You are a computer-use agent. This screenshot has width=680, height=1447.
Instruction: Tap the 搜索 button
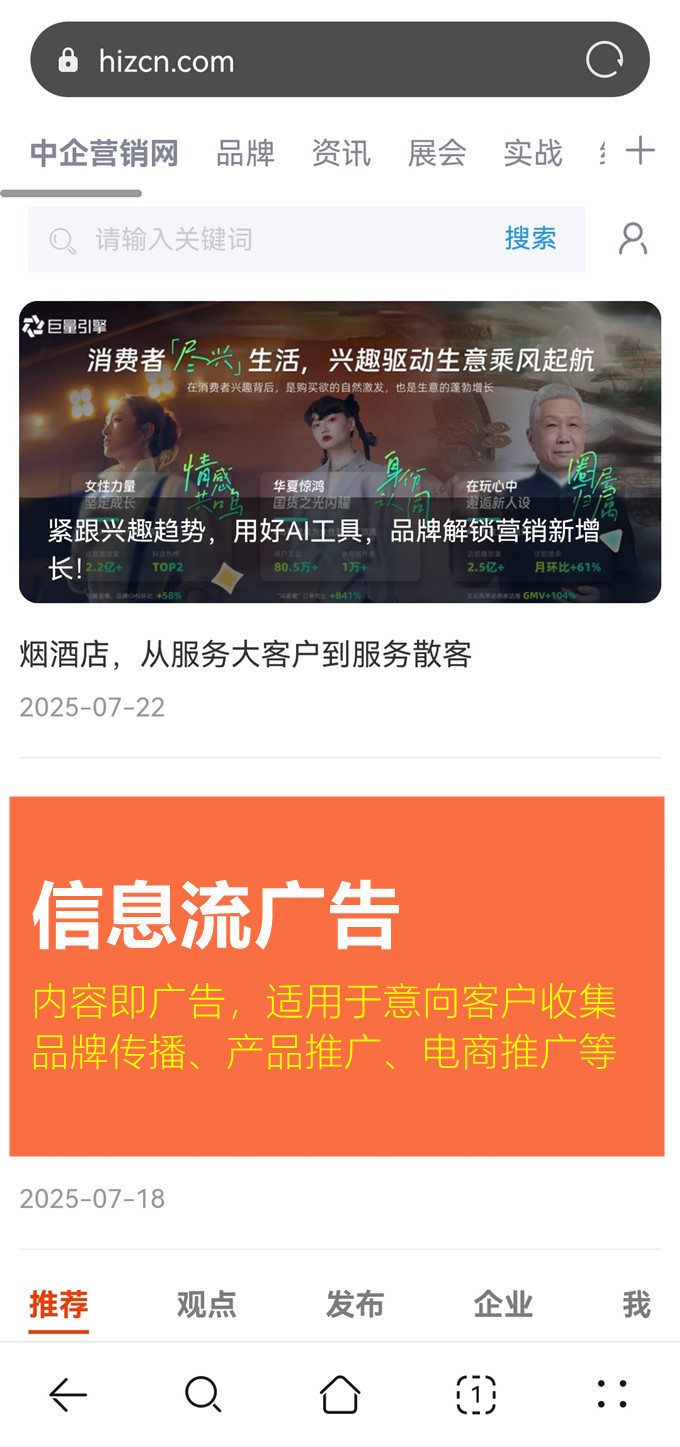coord(530,239)
